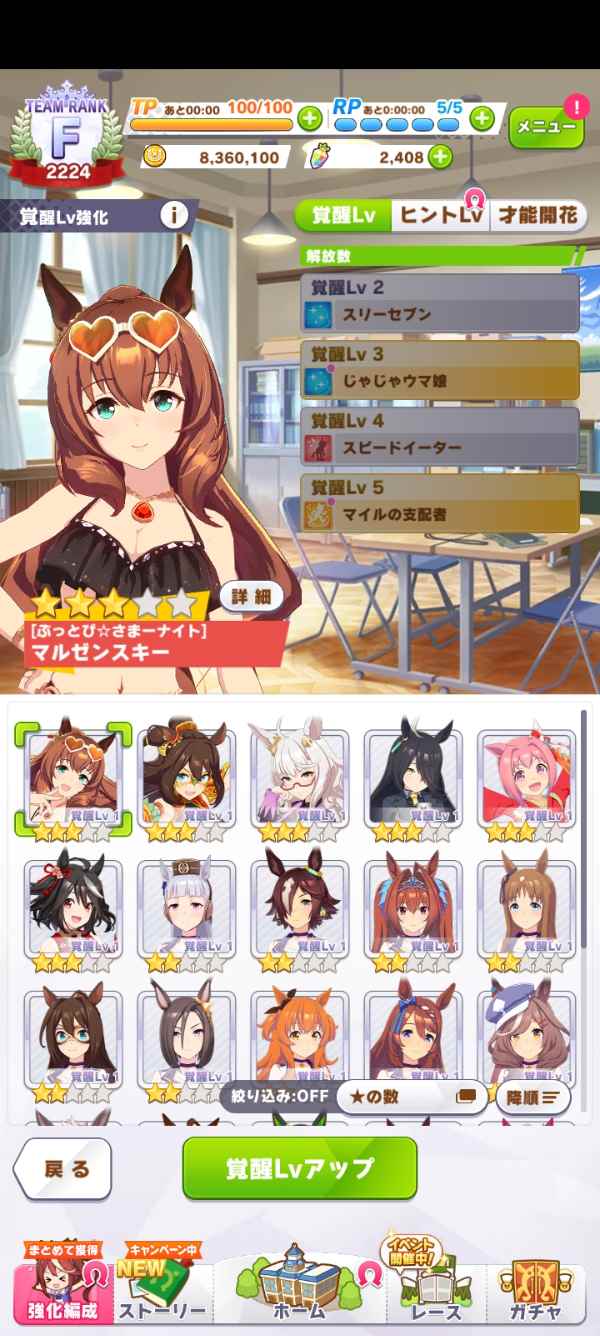Open the ★の数 sort selector
This screenshot has width=600, height=1336.
[411, 1096]
